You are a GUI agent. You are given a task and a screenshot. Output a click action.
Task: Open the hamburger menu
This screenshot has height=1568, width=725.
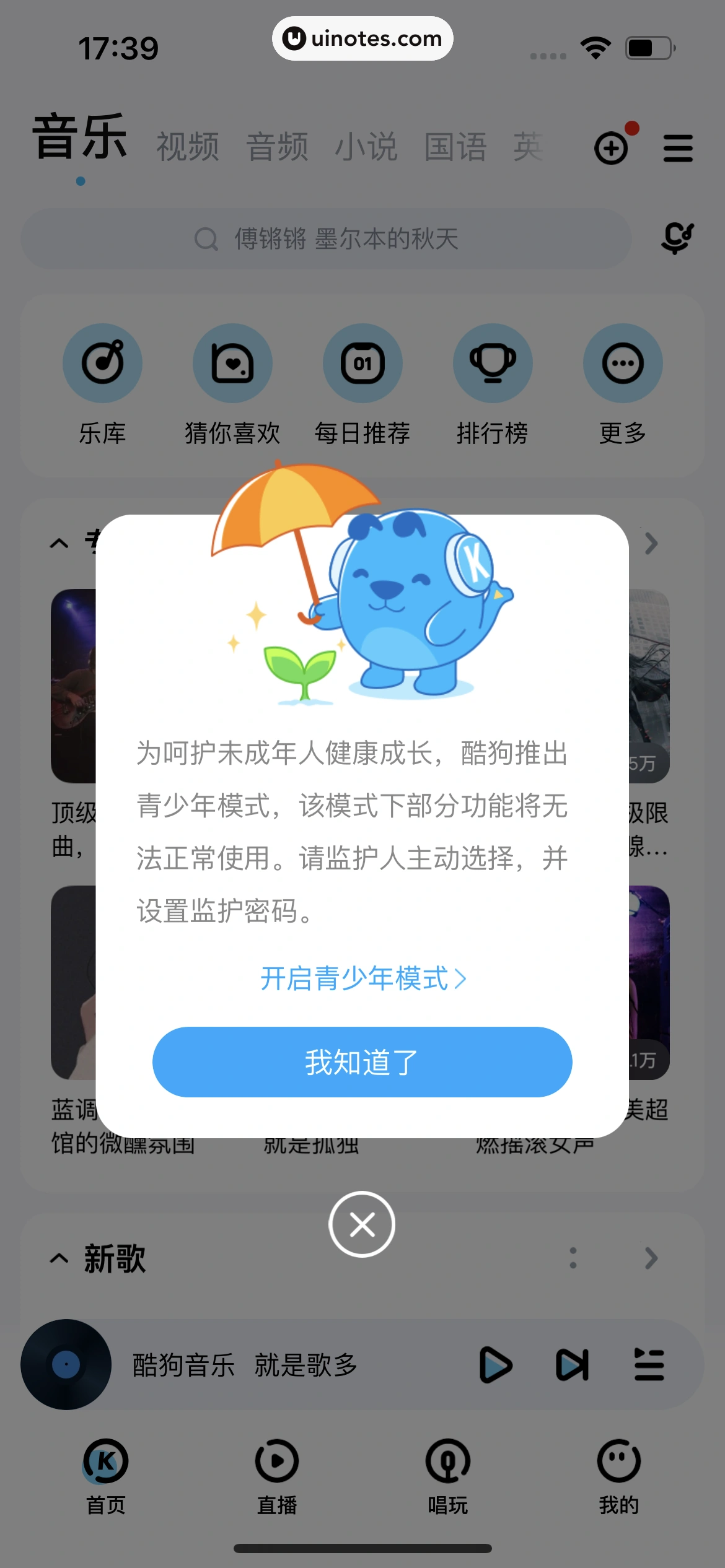click(678, 149)
